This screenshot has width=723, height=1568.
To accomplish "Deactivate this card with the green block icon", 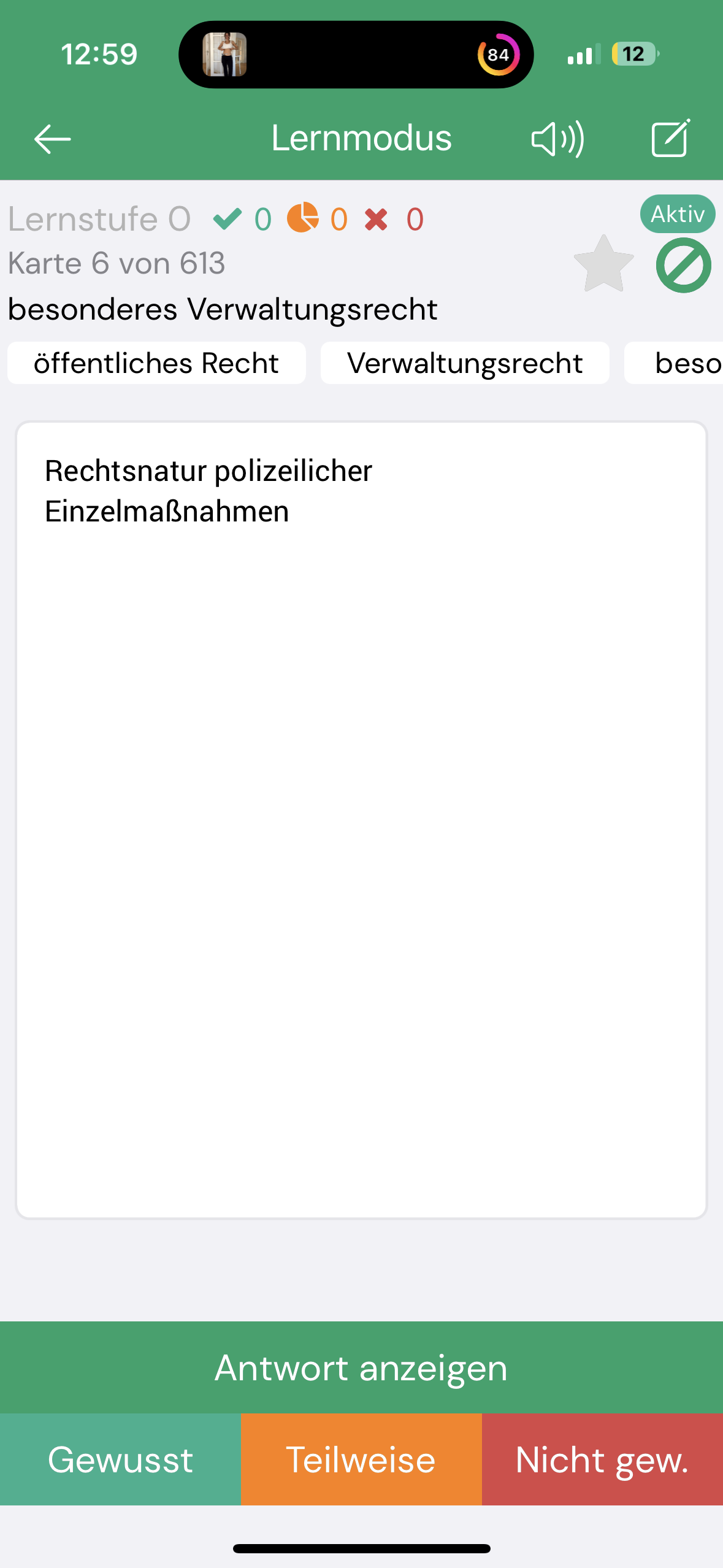I will click(683, 266).
